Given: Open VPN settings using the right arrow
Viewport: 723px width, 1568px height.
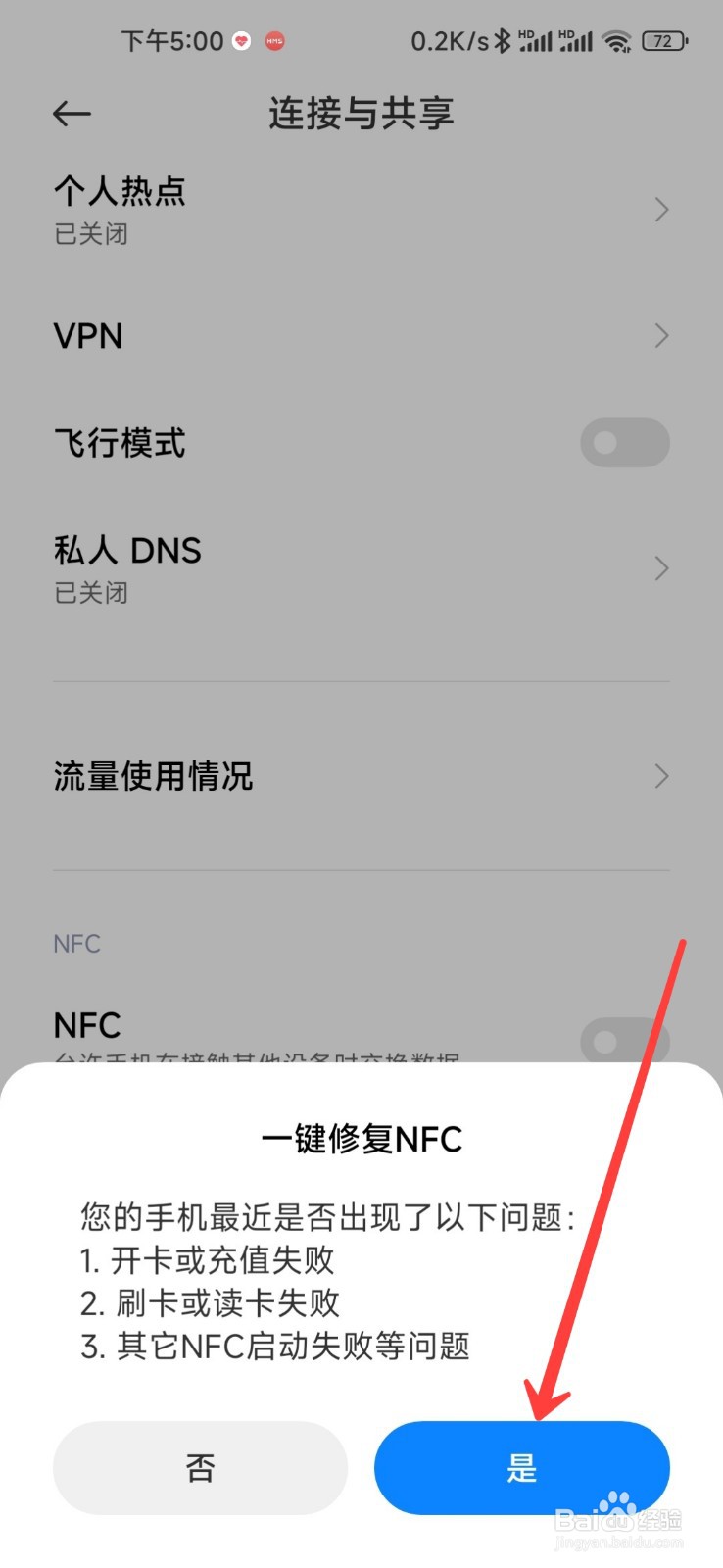Looking at the screenshot, I should pyautogui.click(x=660, y=336).
